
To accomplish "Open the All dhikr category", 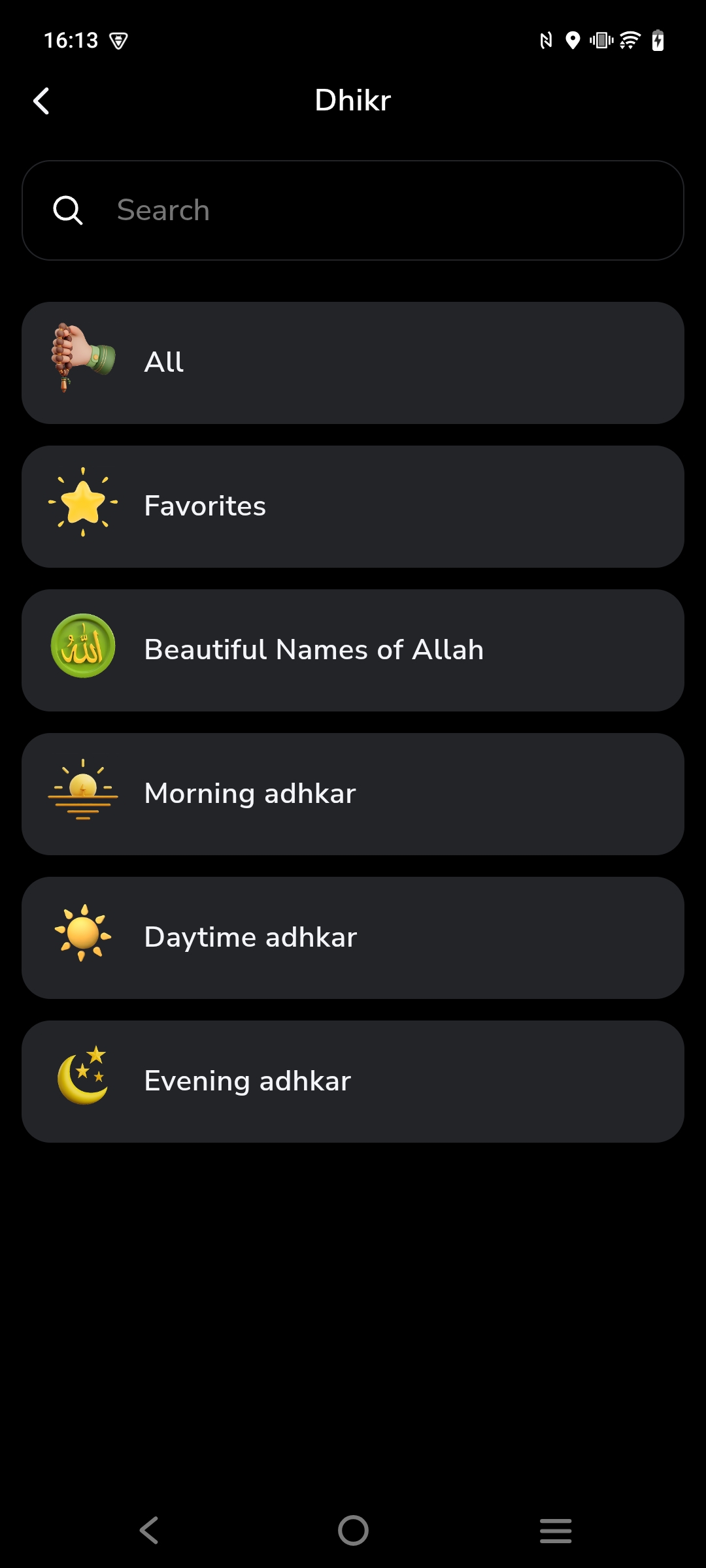I will click(353, 361).
